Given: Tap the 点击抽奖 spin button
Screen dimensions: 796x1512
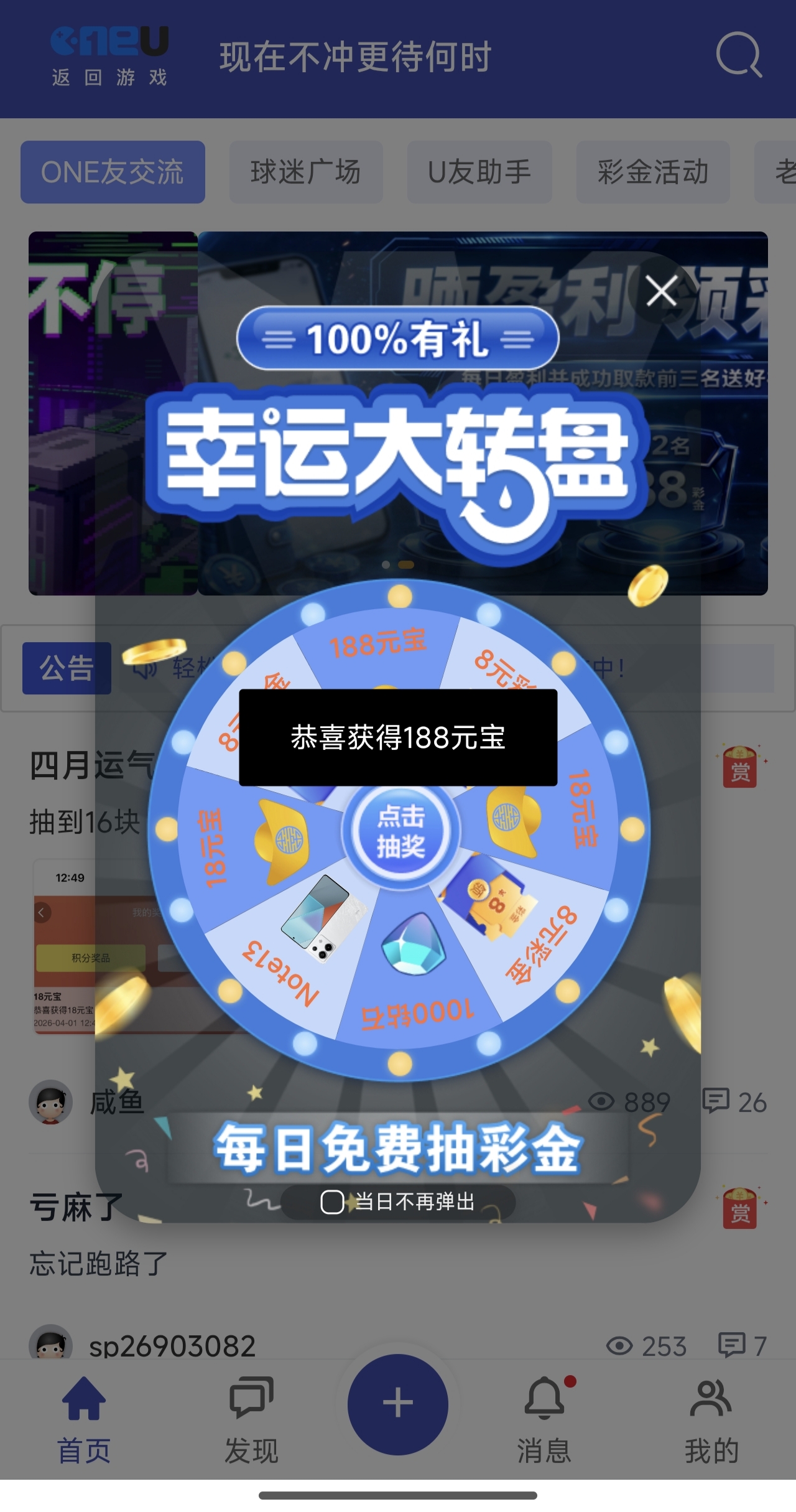Looking at the screenshot, I should [x=400, y=831].
